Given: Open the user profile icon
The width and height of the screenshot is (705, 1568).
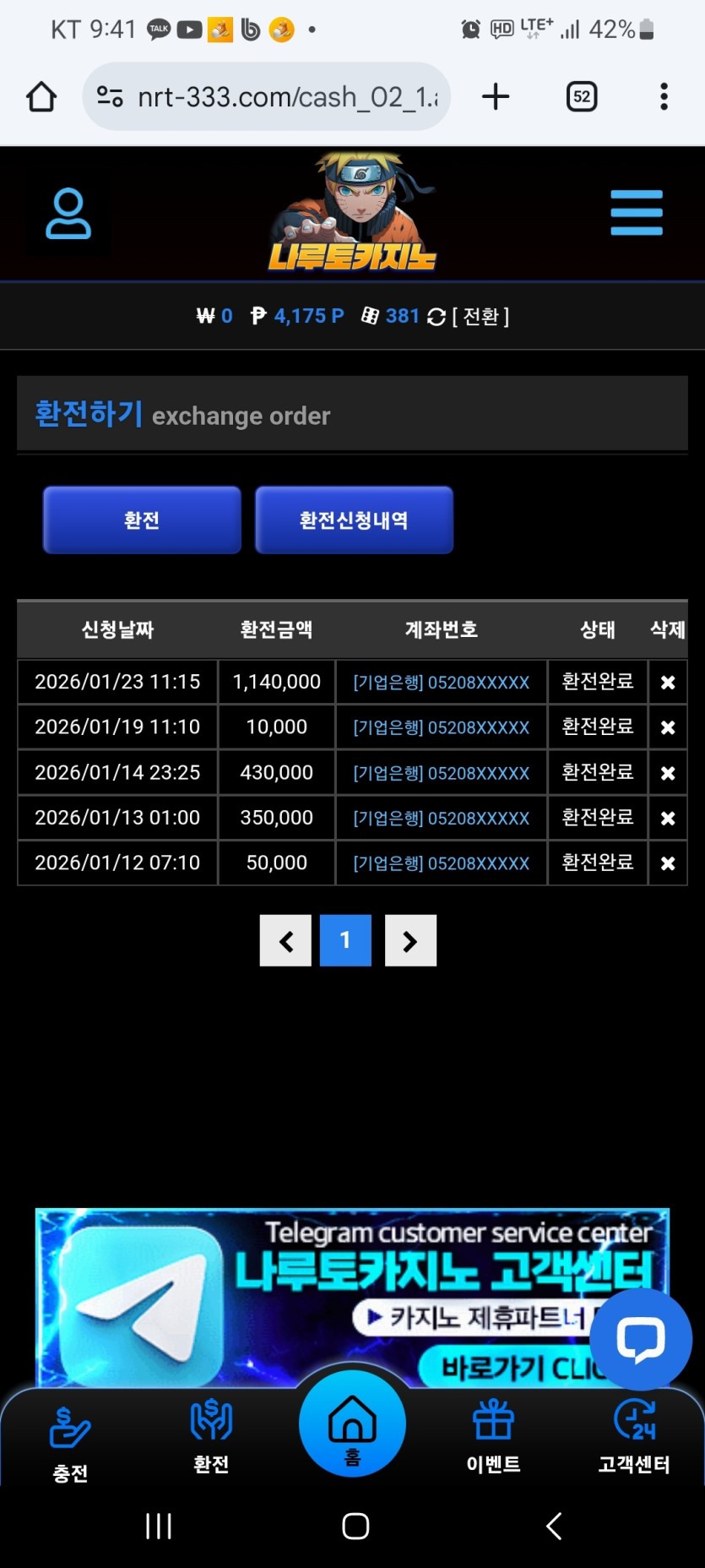Looking at the screenshot, I should point(68,214).
